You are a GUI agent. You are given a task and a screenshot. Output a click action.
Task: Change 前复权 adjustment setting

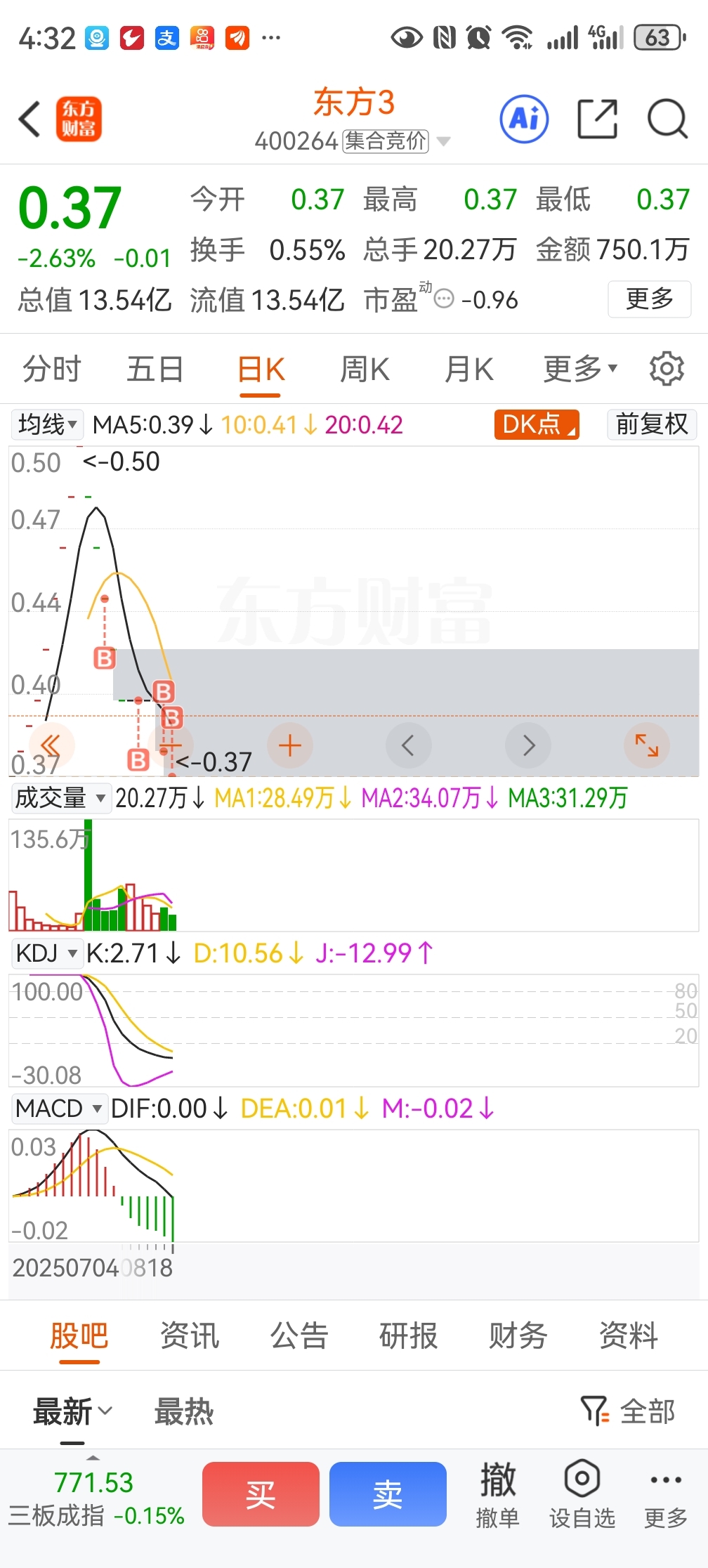[x=652, y=424]
